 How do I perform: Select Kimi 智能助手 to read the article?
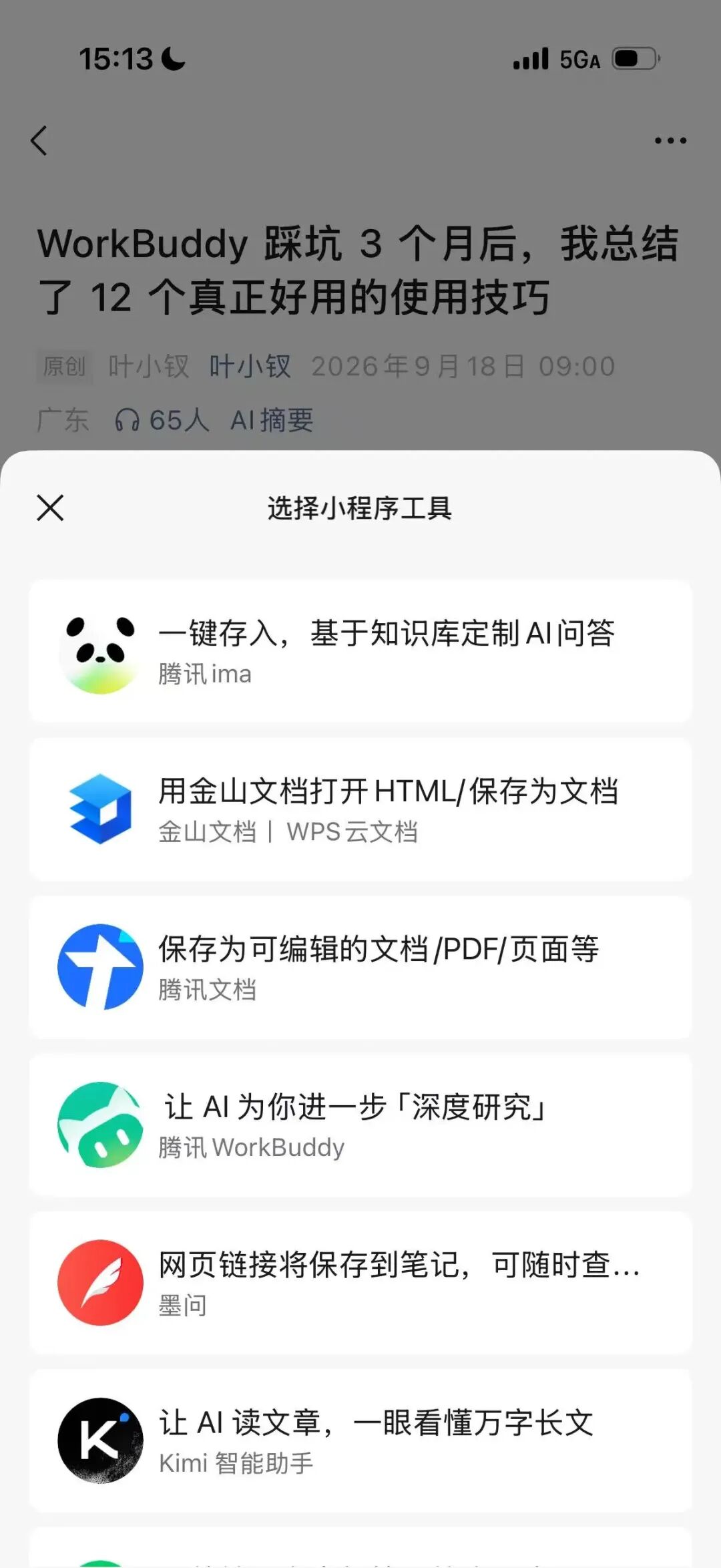tap(360, 1440)
